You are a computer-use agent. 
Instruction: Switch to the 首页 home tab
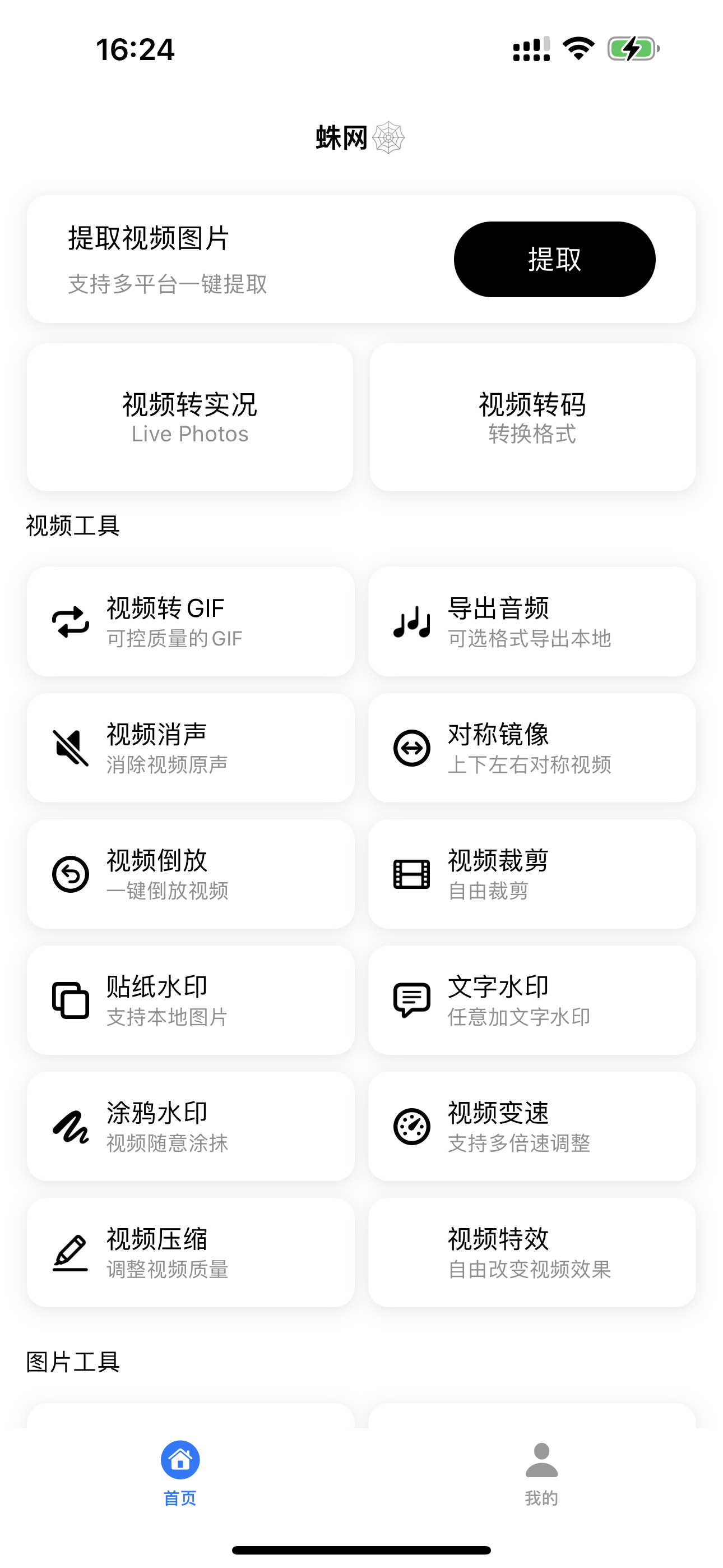[x=180, y=1472]
